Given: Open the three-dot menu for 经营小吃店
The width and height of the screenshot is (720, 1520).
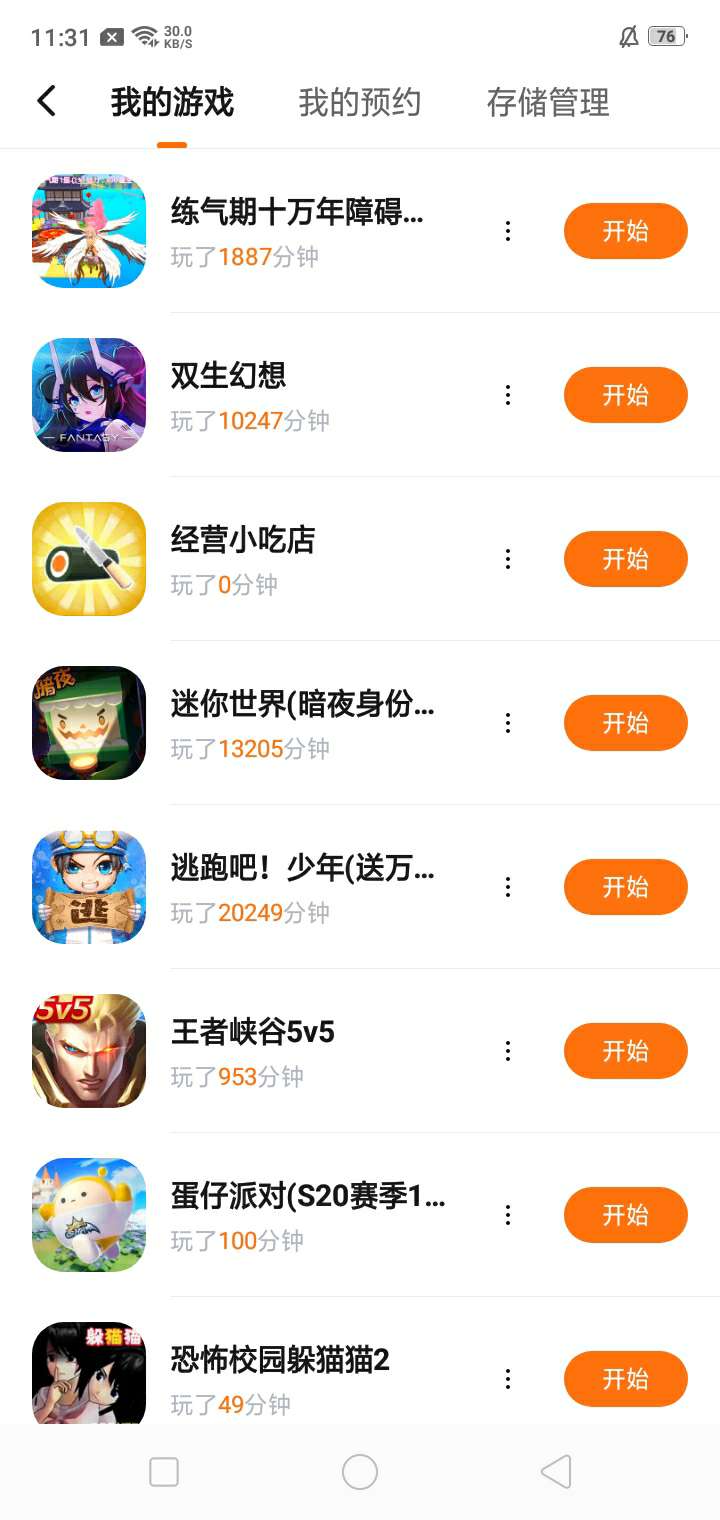Looking at the screenshot, I should click(x=508, y=559).
